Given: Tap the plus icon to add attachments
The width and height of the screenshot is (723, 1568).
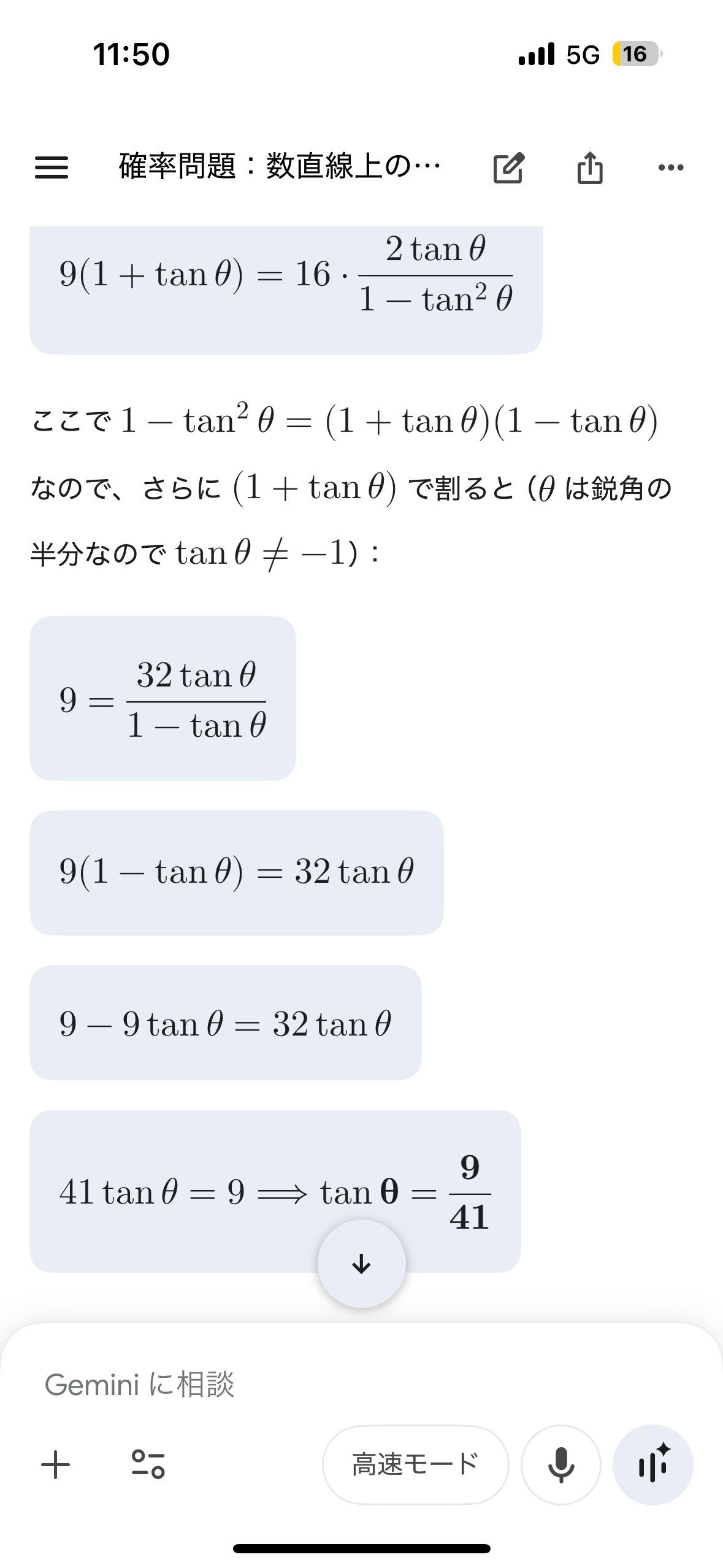Looking at the screenshot, I should tap(56, 1464).
